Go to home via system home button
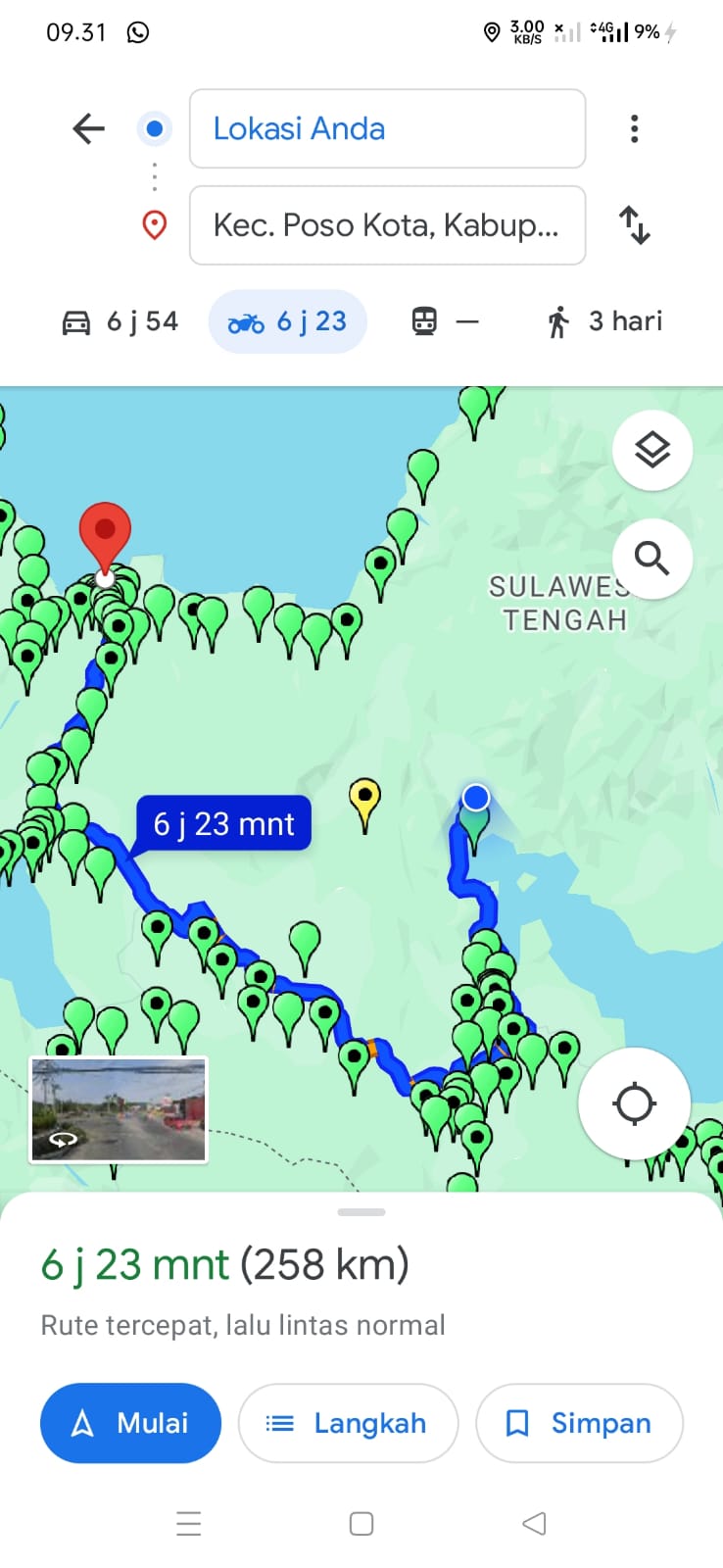The height and width of the screenshot is (1568, 723). (361, 1524)
